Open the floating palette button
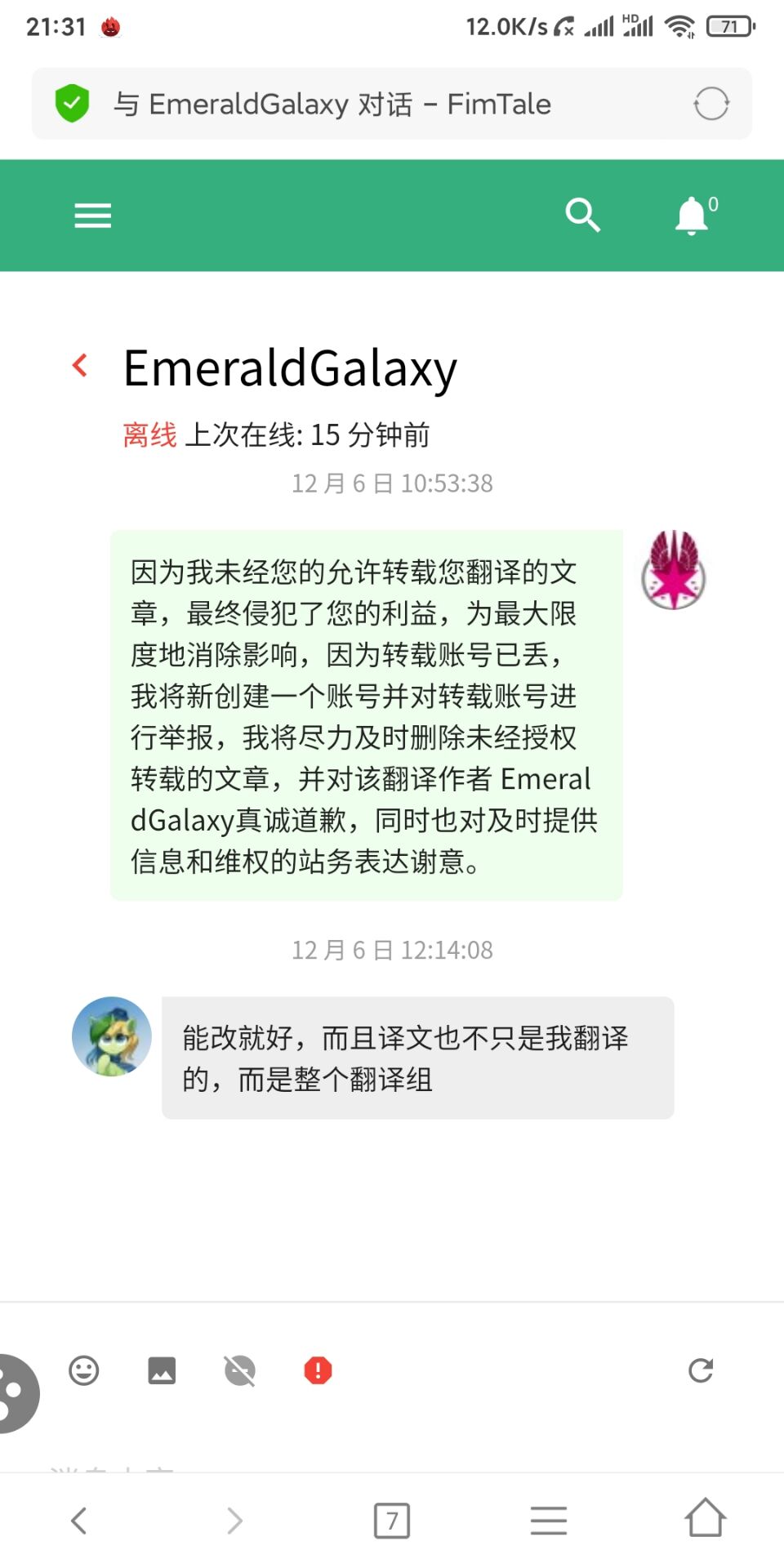 pyautogui.click(x=15, y=1393)
